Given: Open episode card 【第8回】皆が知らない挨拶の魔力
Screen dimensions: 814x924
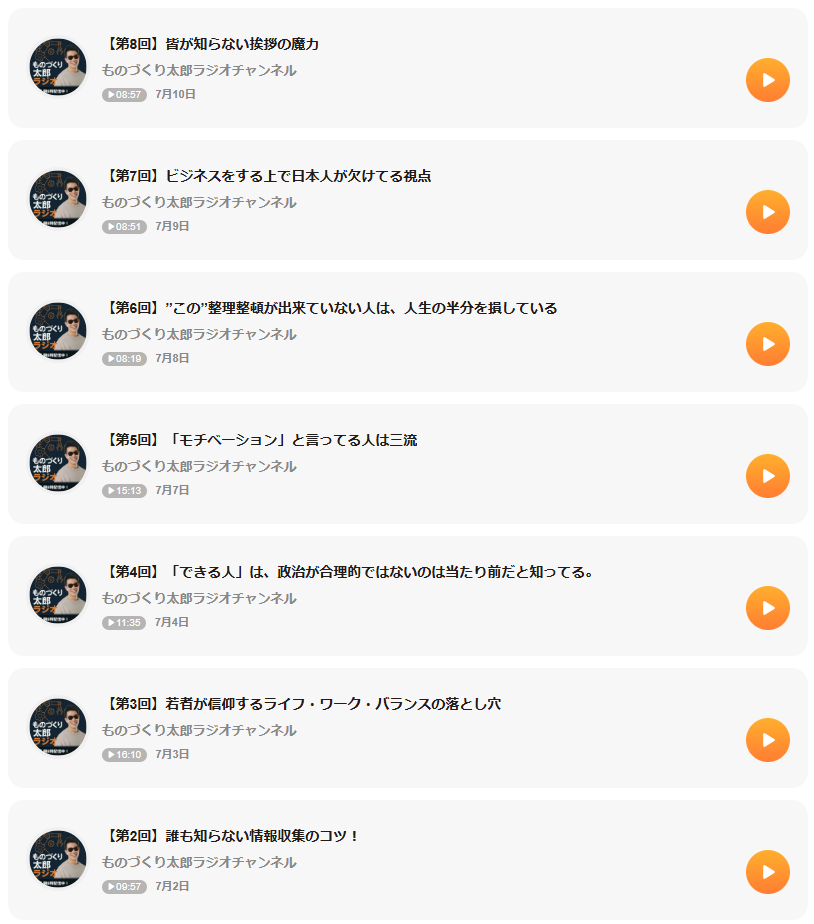Looking at the screenshot, I should click(x=212, y=45).
